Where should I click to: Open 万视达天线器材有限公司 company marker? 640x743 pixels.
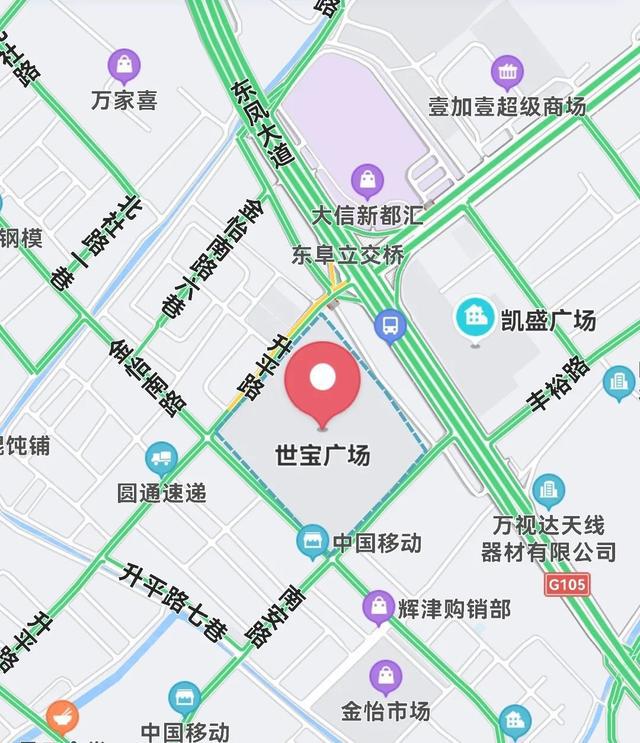[x=548, y=491]
